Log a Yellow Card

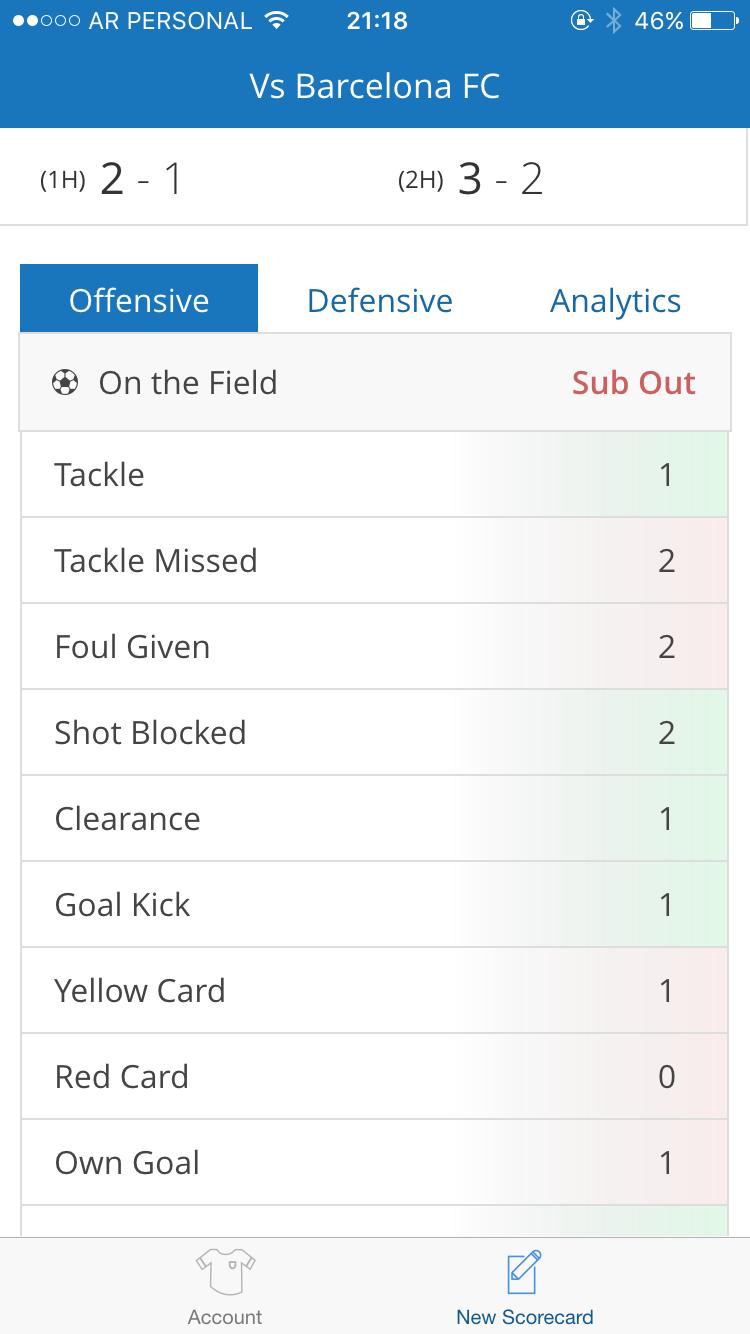pyautogui.click(x=374, y=991)
